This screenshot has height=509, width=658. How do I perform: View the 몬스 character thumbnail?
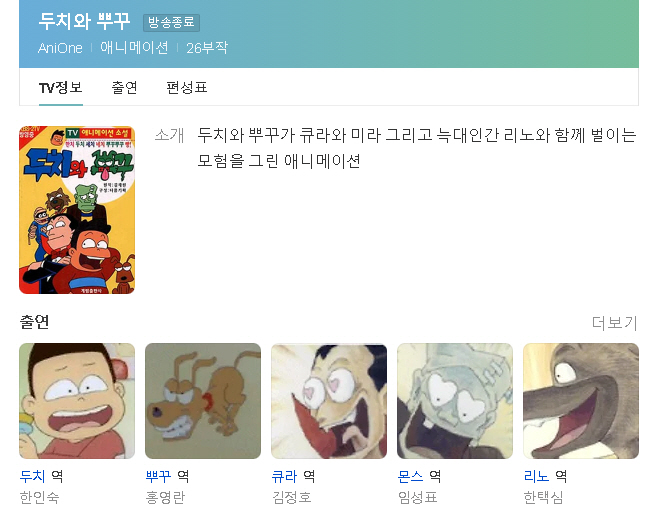[x=455, y=401]
